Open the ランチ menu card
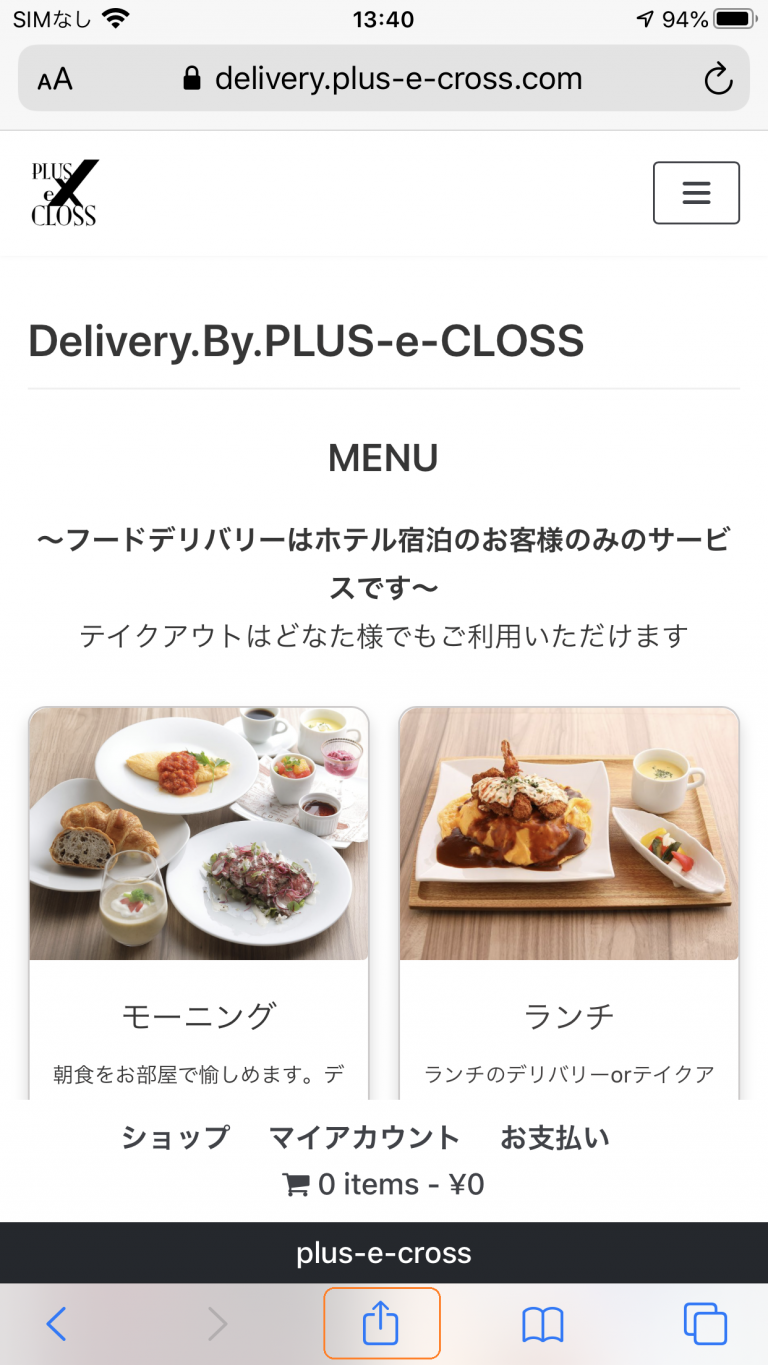768x1365 pixels. [568, 1015]
